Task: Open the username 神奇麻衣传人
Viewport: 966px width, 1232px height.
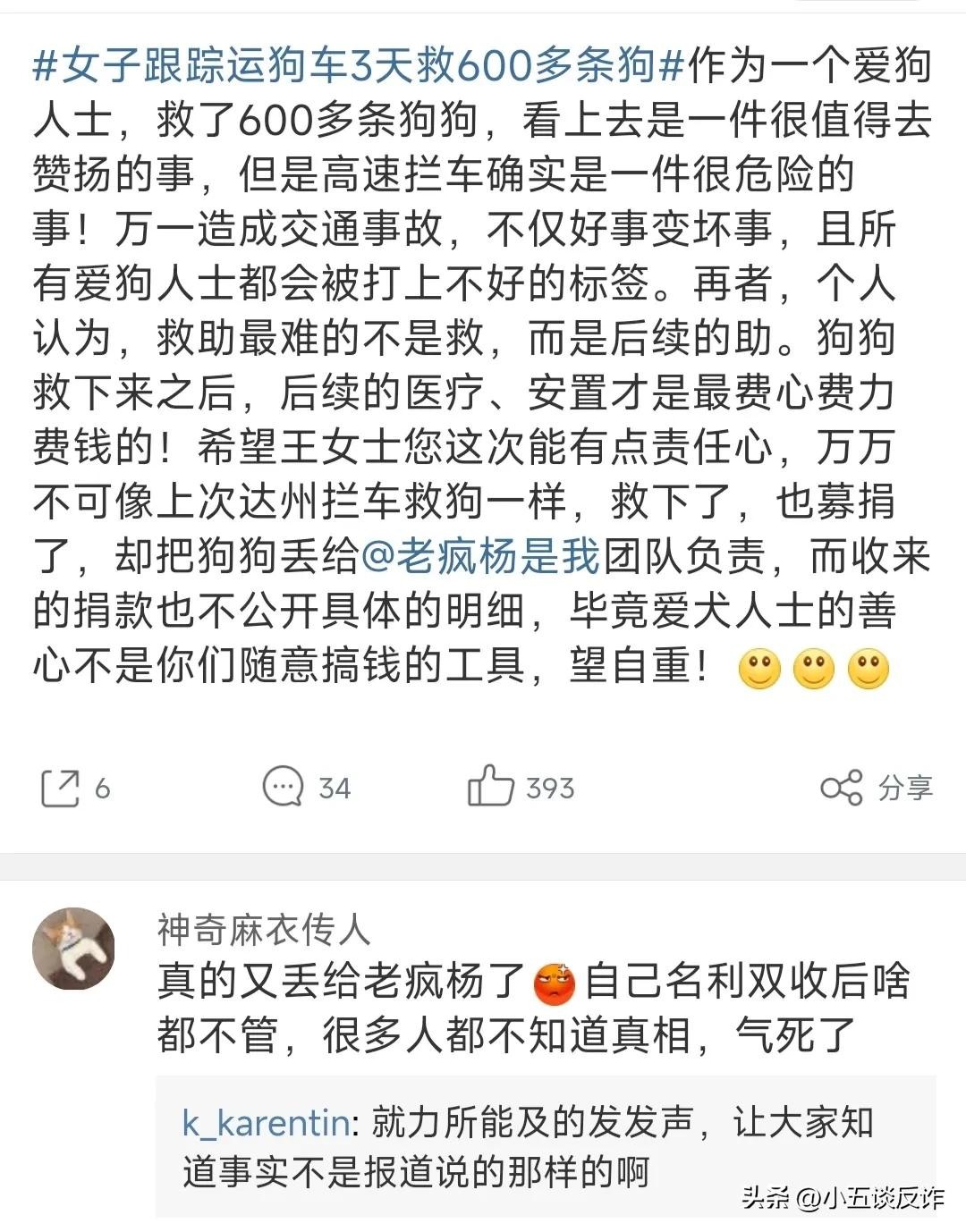Action: [264, 931]
